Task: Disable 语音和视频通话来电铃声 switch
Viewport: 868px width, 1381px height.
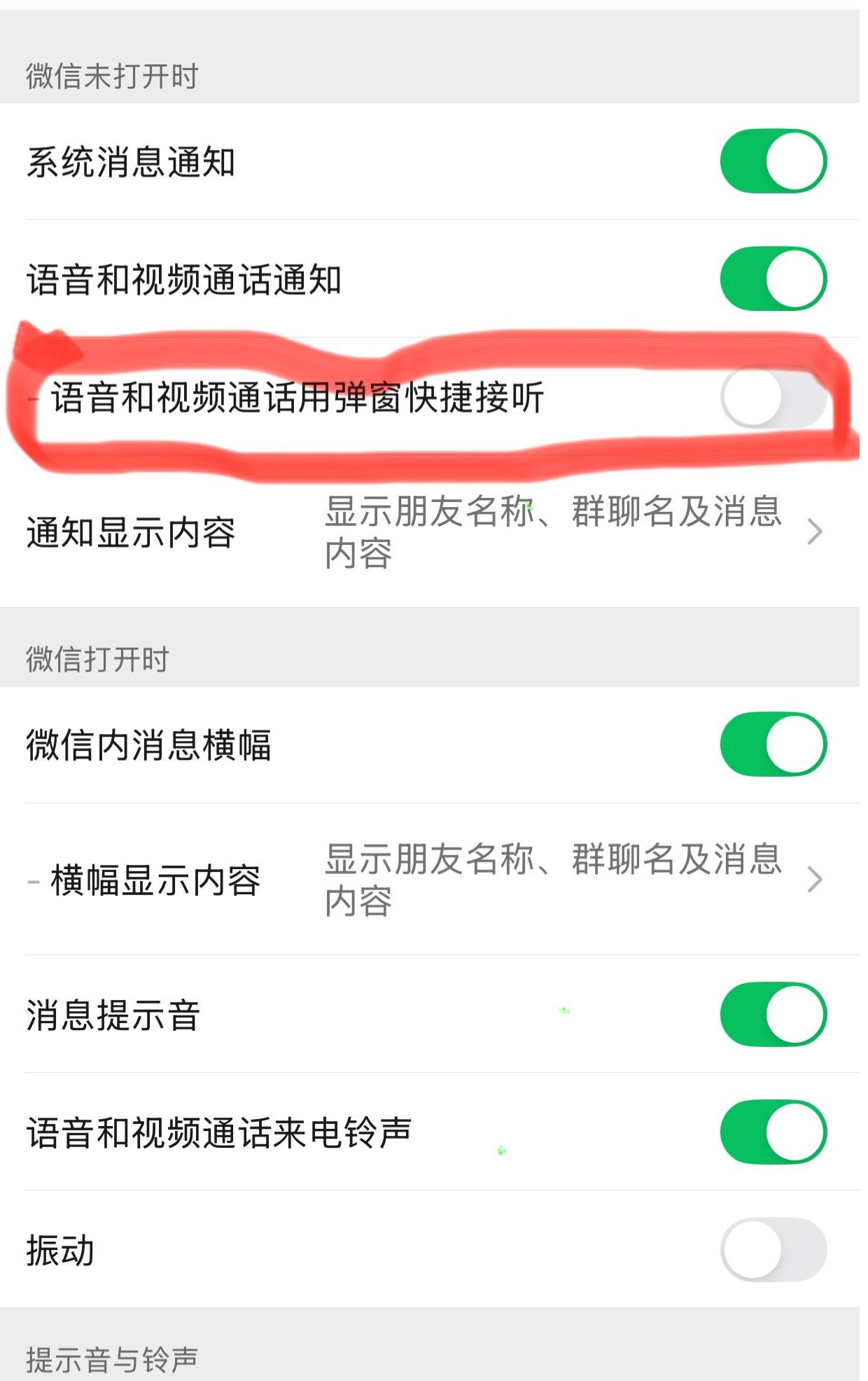Action: coord(773,1132)
